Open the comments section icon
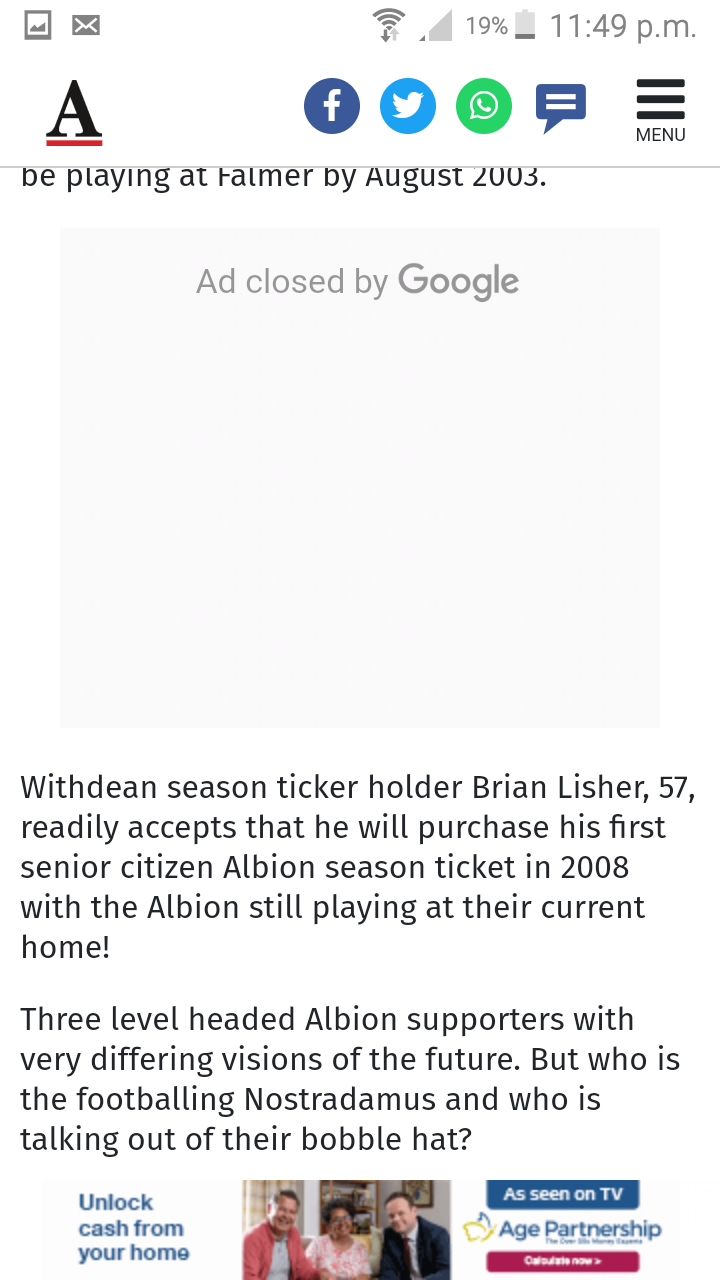This screenshot has height=1280, width=720. [561, 108]
